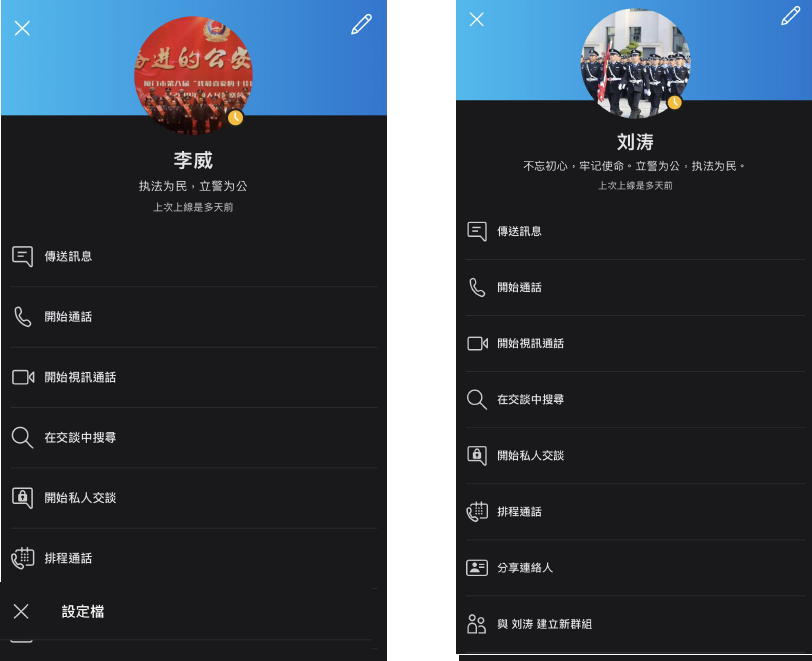Send a message to 李威
Viewport: 812px width, 661px height.
[x=68, y=256]
